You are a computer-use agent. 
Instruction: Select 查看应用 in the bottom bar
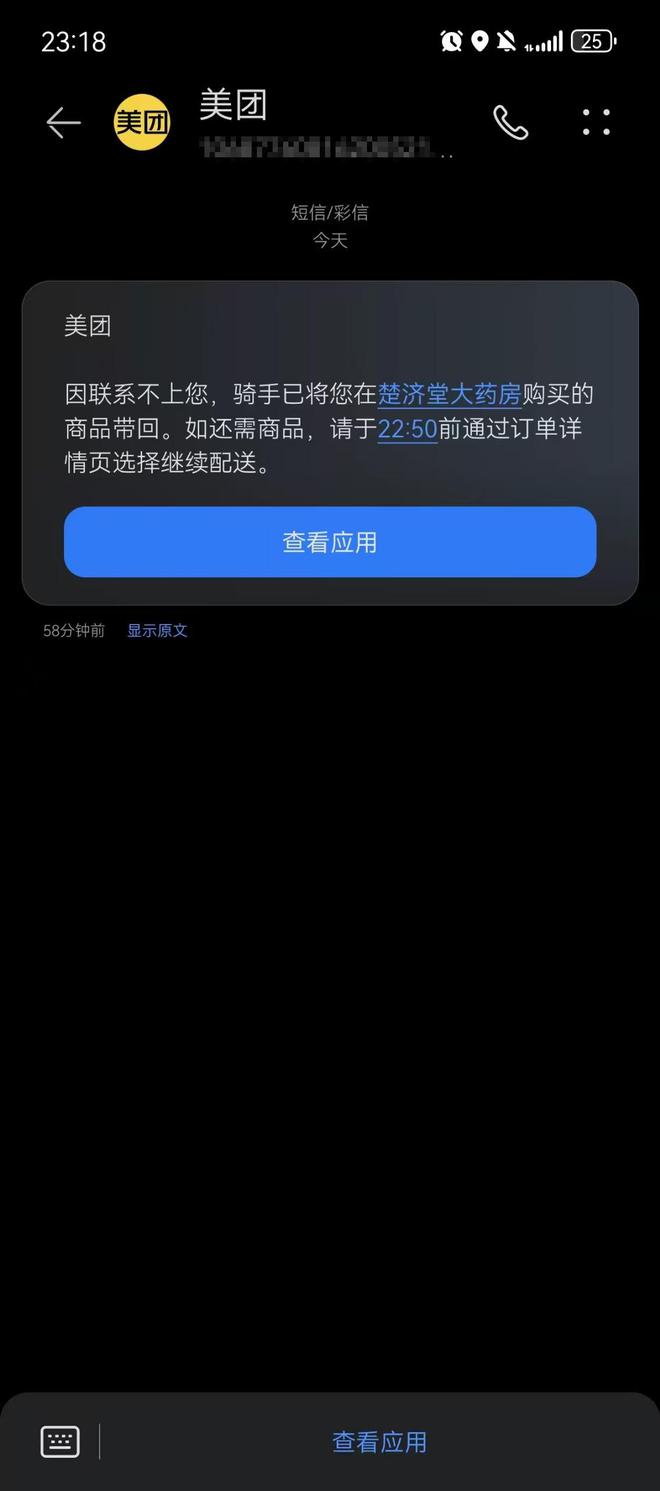click(379, 1442)
